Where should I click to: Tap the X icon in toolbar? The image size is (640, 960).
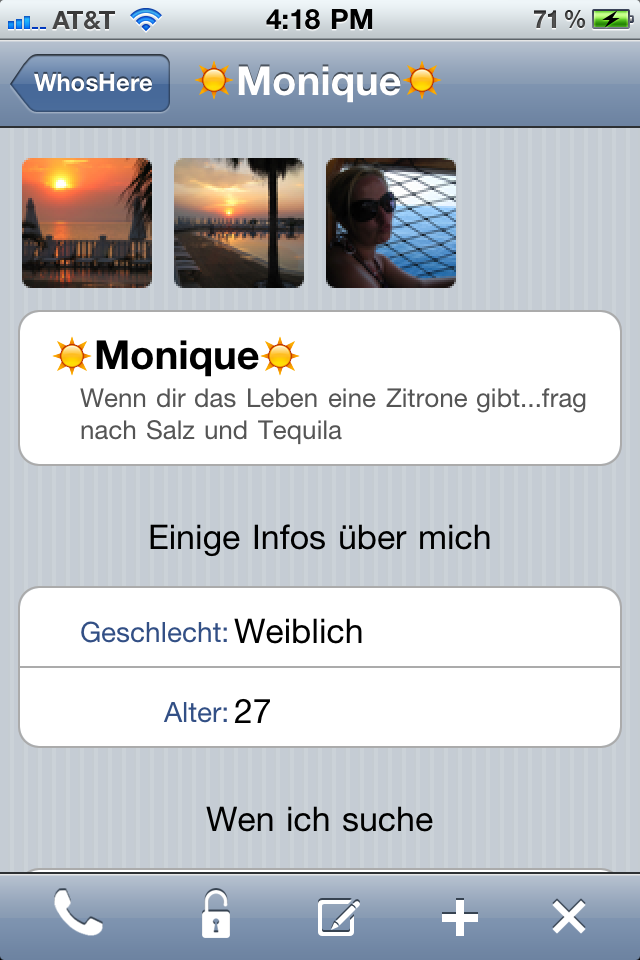(568, 916)
